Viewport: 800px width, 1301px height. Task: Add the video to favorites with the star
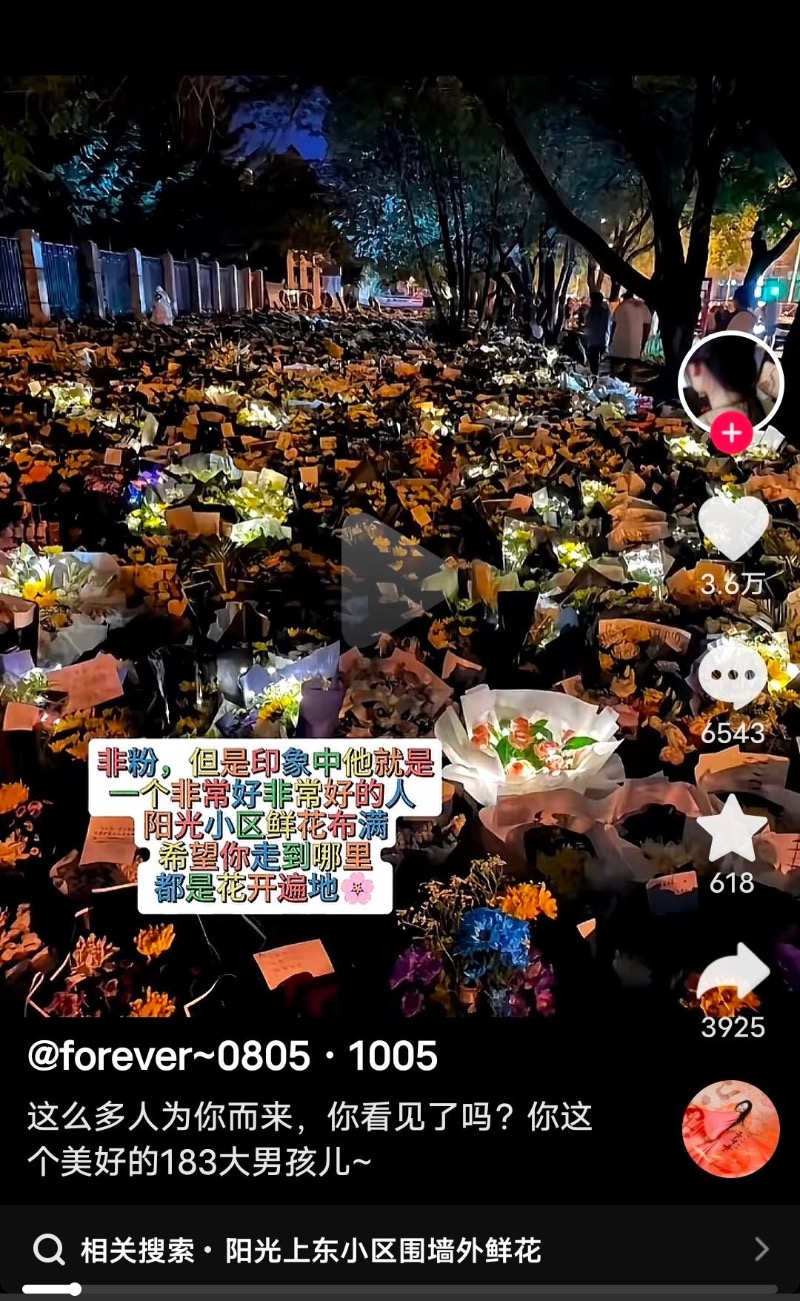pos(732,828)
